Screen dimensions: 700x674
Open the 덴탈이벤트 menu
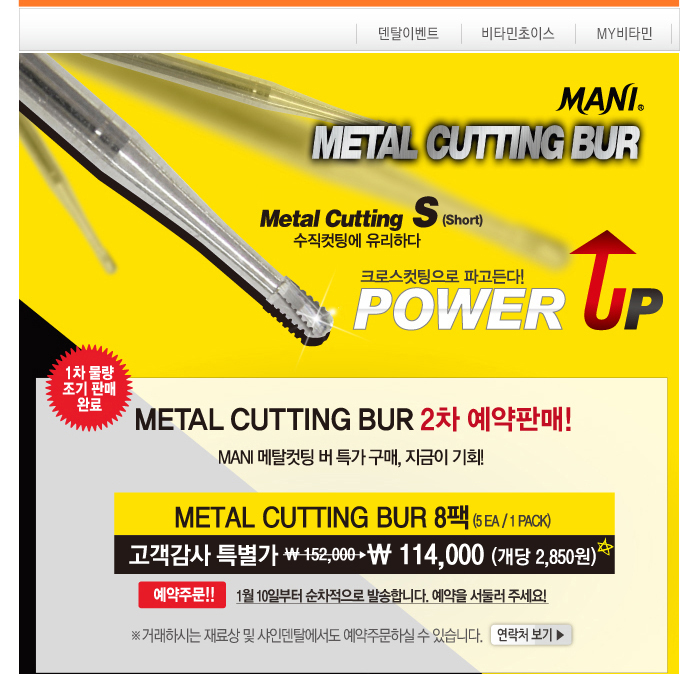click(408, 34)
